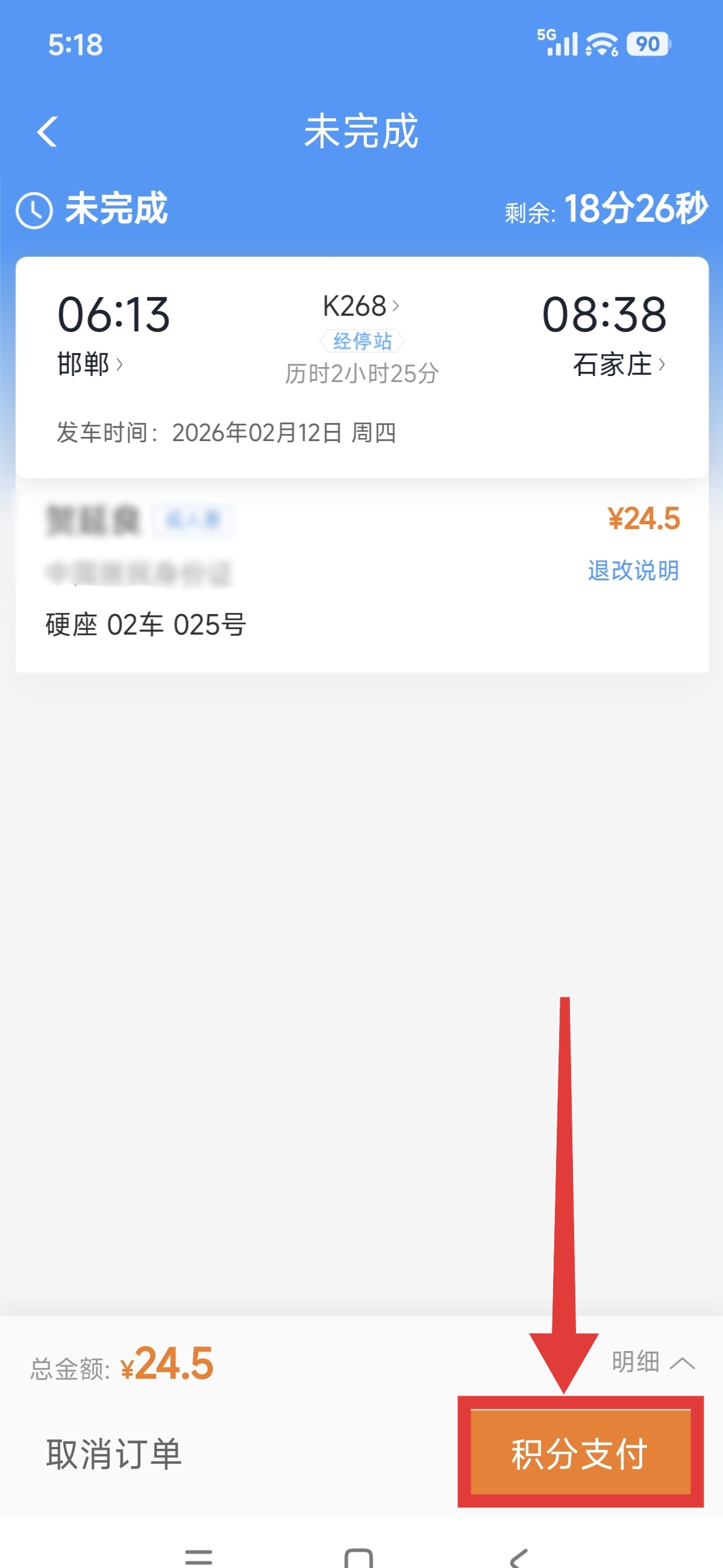
Task: Tap 取消订单 to cancel order
Action: (x=114, y=1454)
